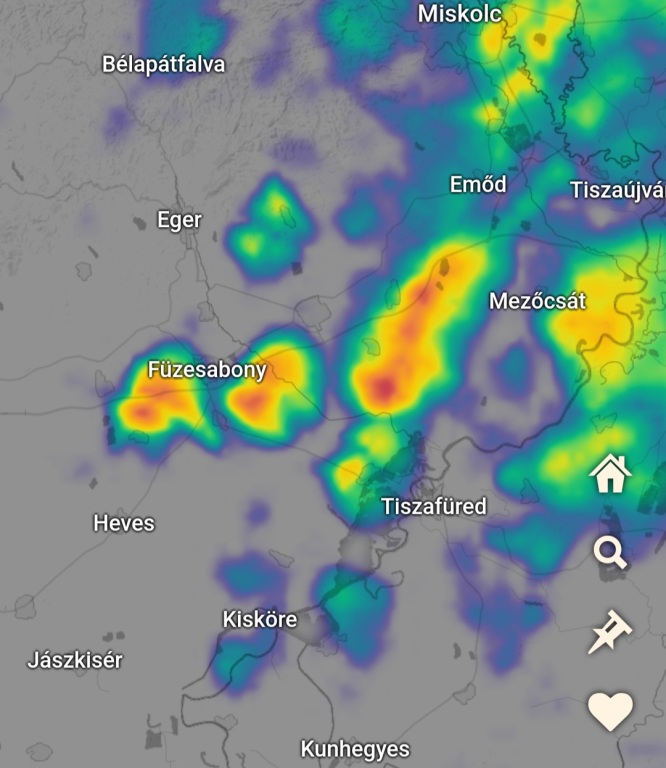The width and height of the screenshot is (666, 768).
Task: Pin a location on the map
Action: 610,632
